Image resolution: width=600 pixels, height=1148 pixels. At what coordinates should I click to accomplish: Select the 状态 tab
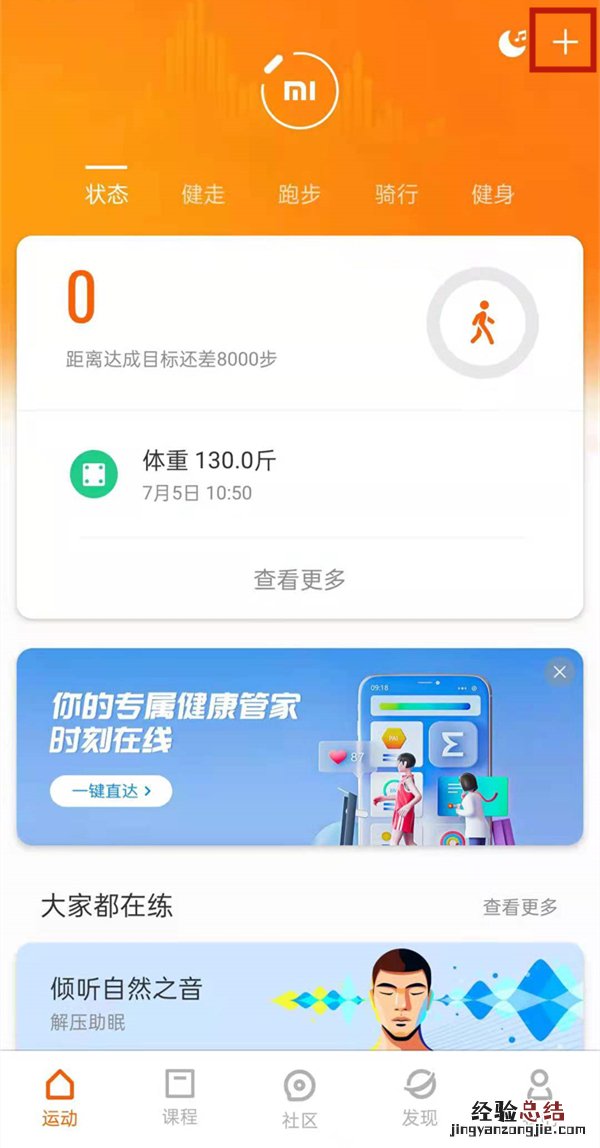click(x=107, y=194)
